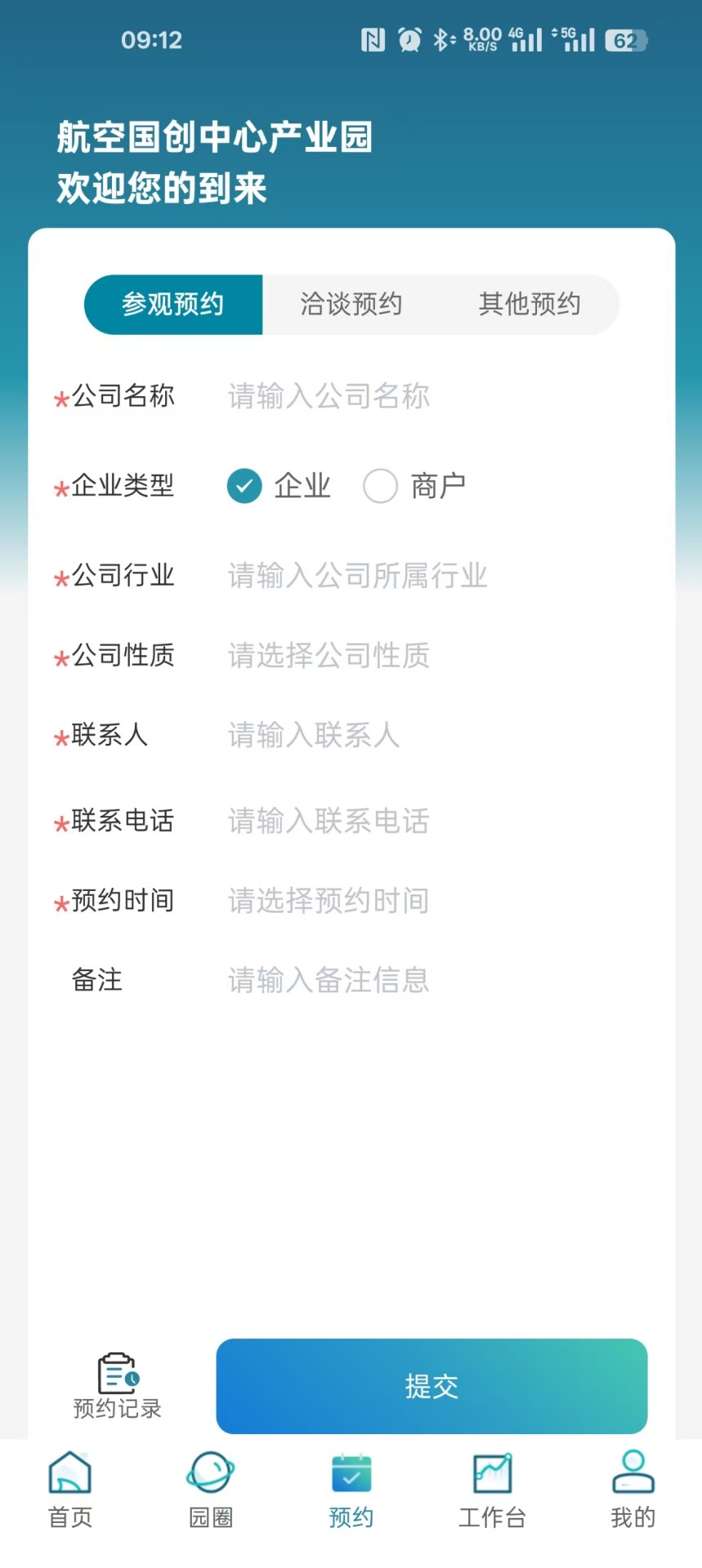Select the 企业 radio option
Viewport: 702px width, 1568px height.
279,486
